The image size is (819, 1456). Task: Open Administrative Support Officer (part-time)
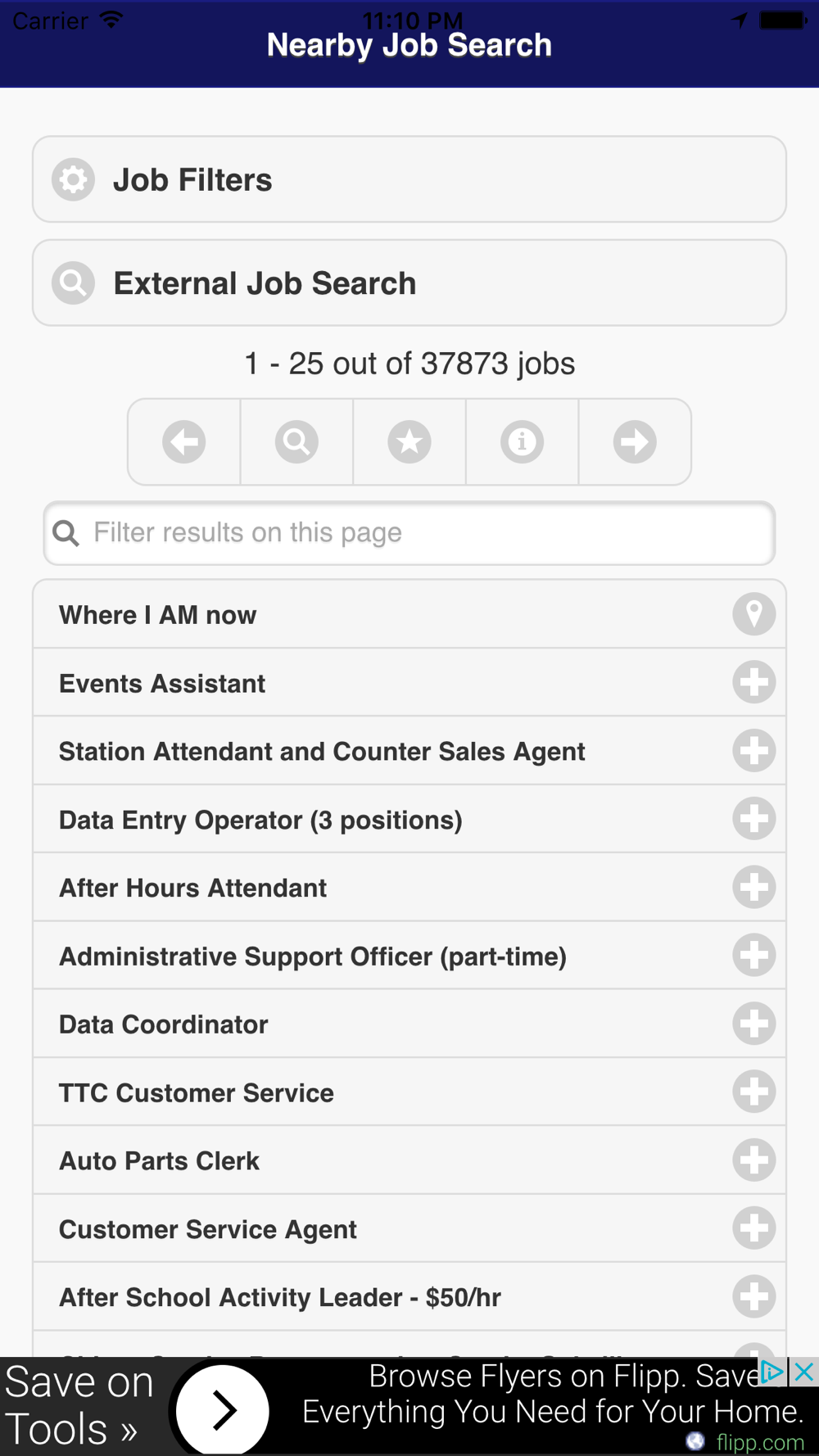409,956
